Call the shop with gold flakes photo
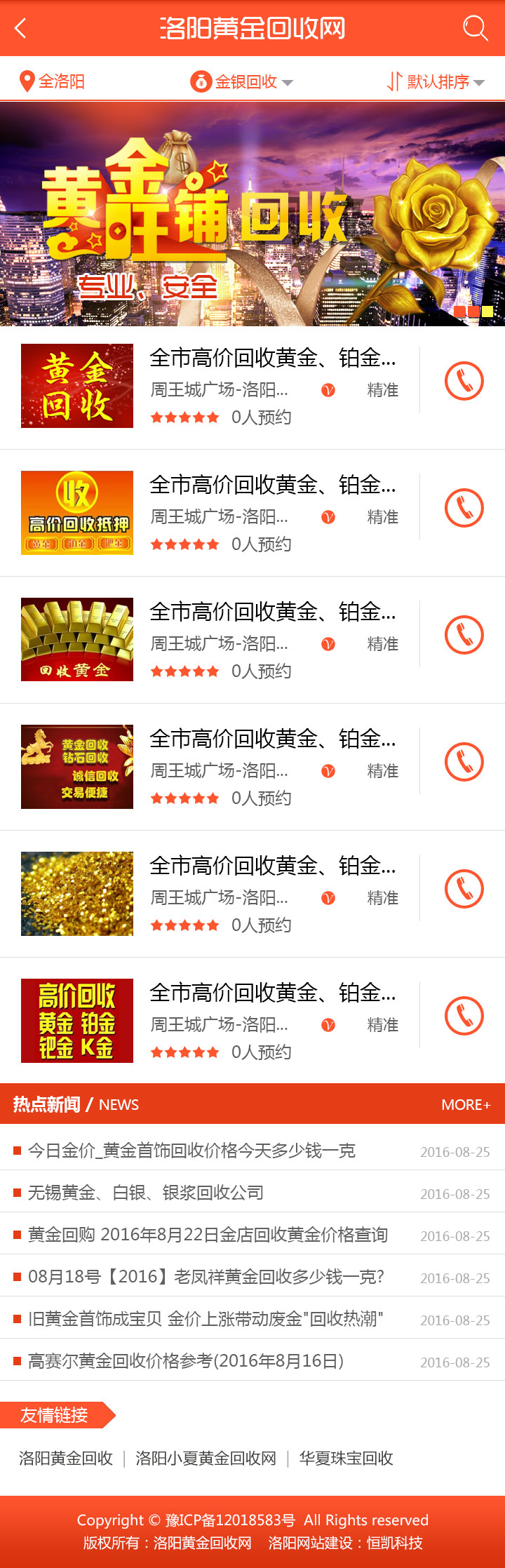This screenshot has width=505, height=1568. pyautogui.click(x=464, y=889)
